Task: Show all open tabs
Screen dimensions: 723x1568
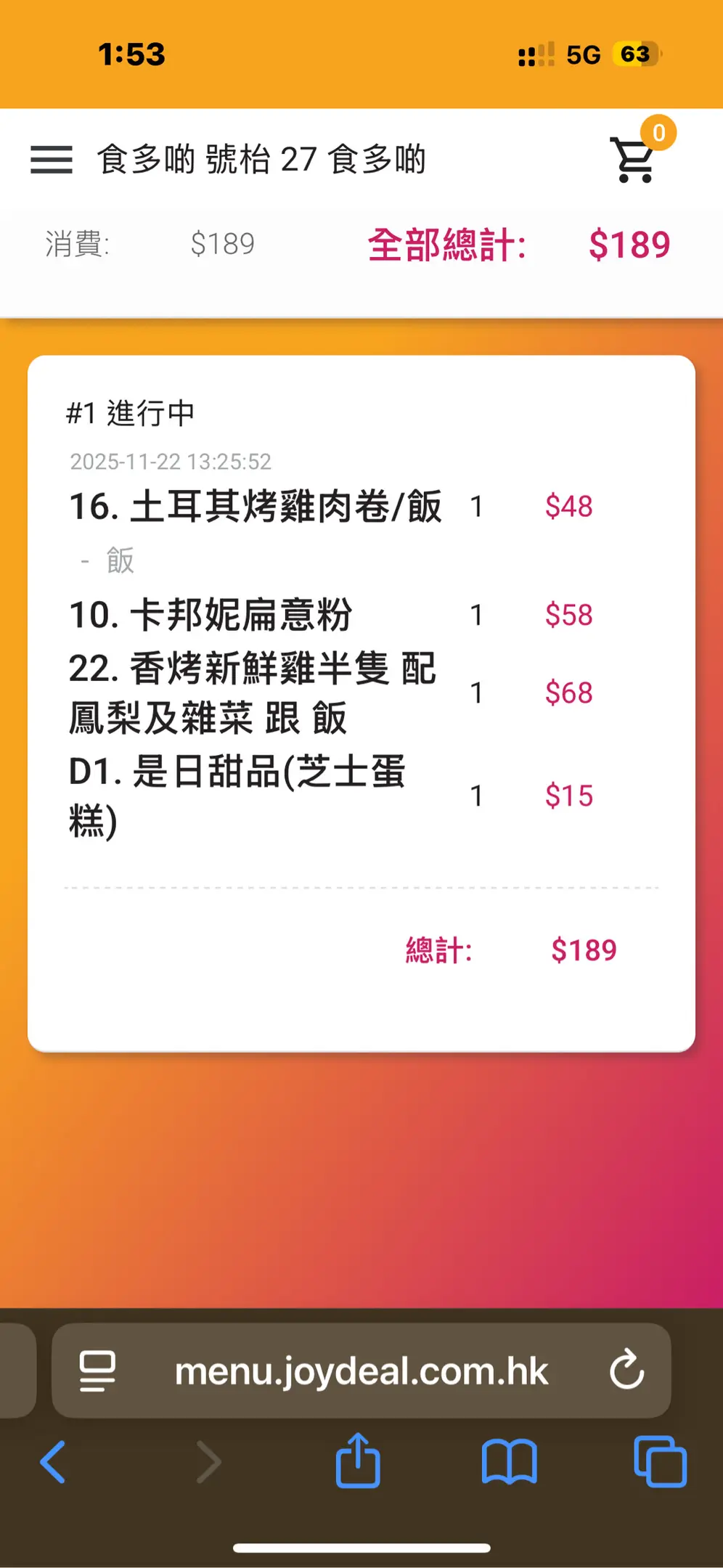Action: 660,1462
